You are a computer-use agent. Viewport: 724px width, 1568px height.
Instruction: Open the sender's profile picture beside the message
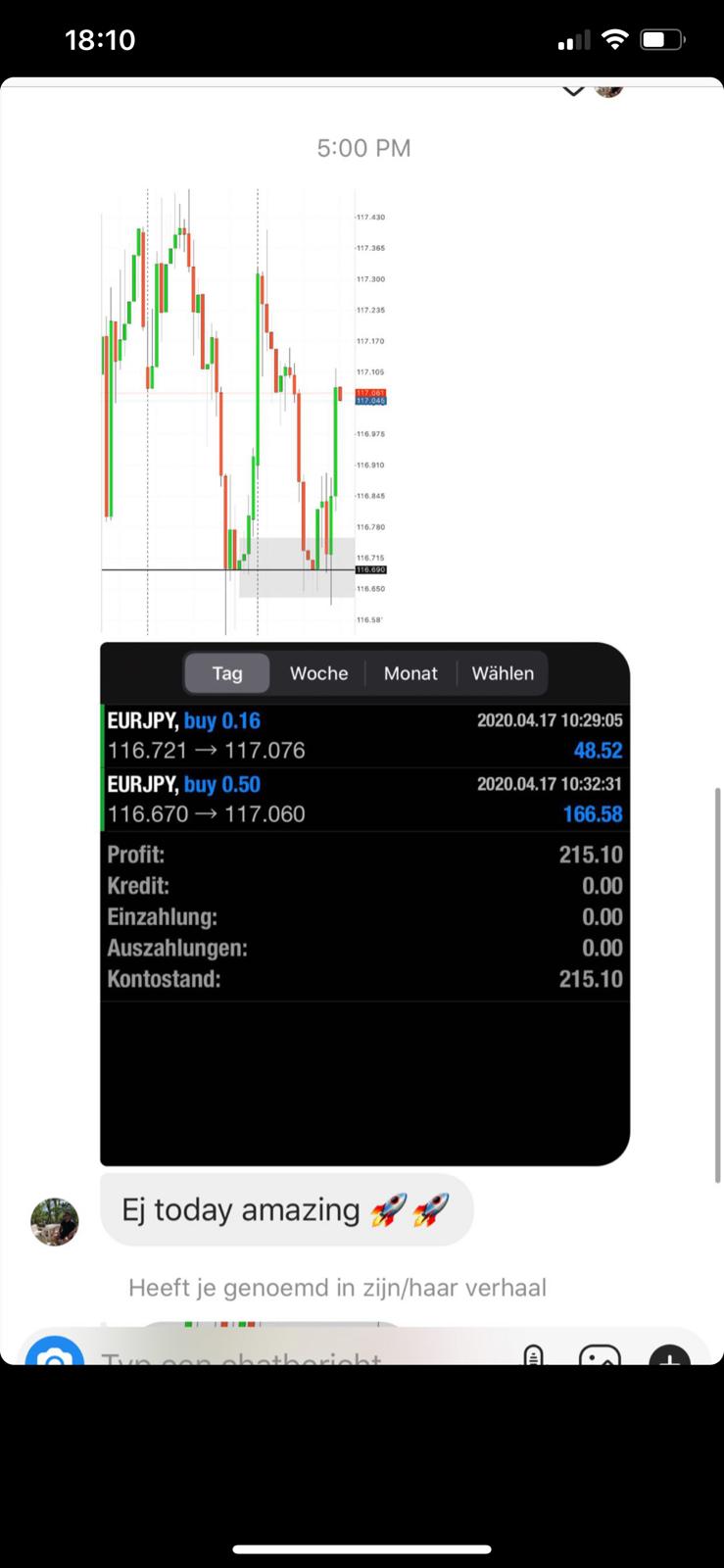point(55,1221)
